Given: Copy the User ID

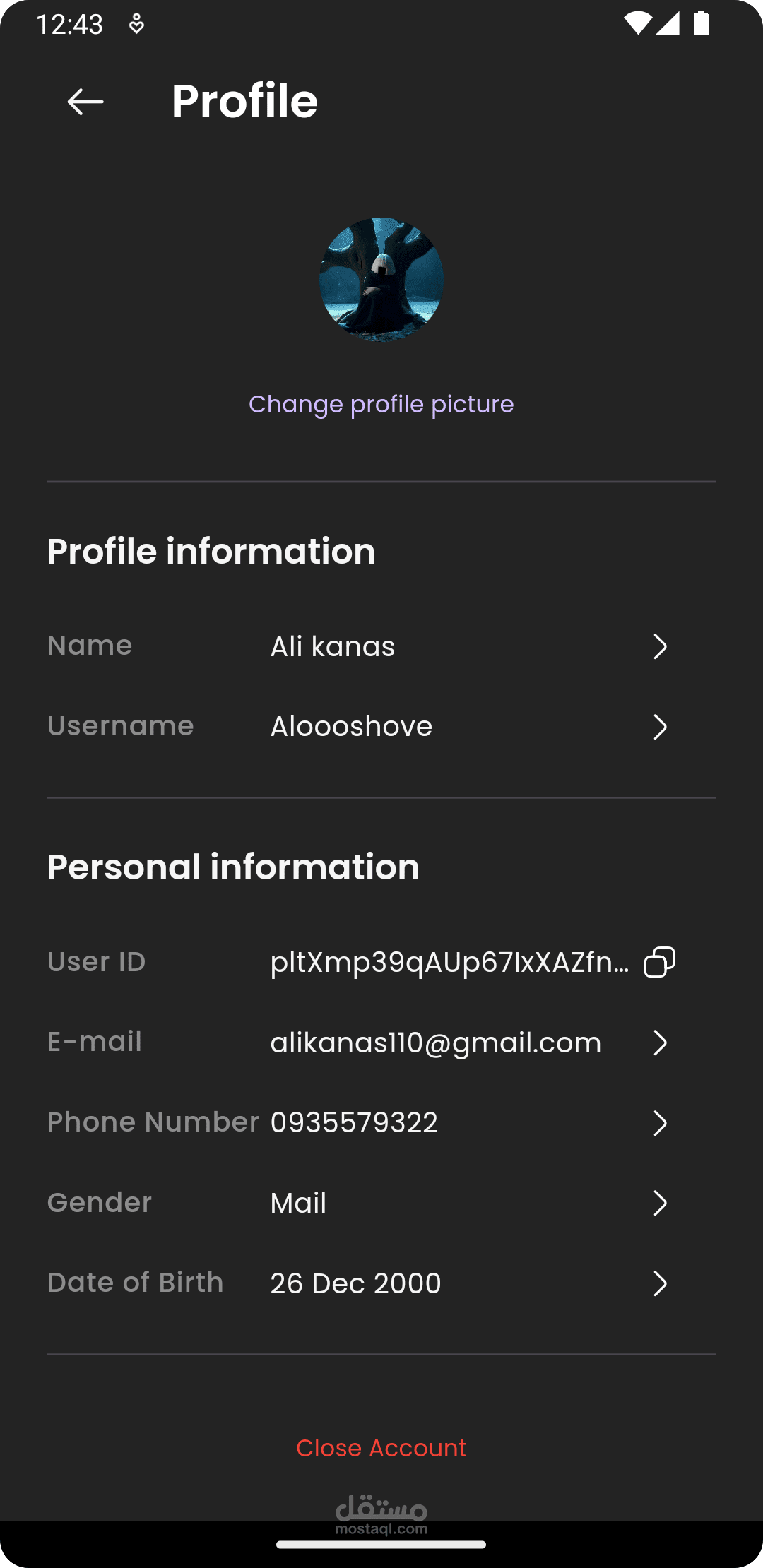Looking at the screenshot, I should [x=660, y=962].
